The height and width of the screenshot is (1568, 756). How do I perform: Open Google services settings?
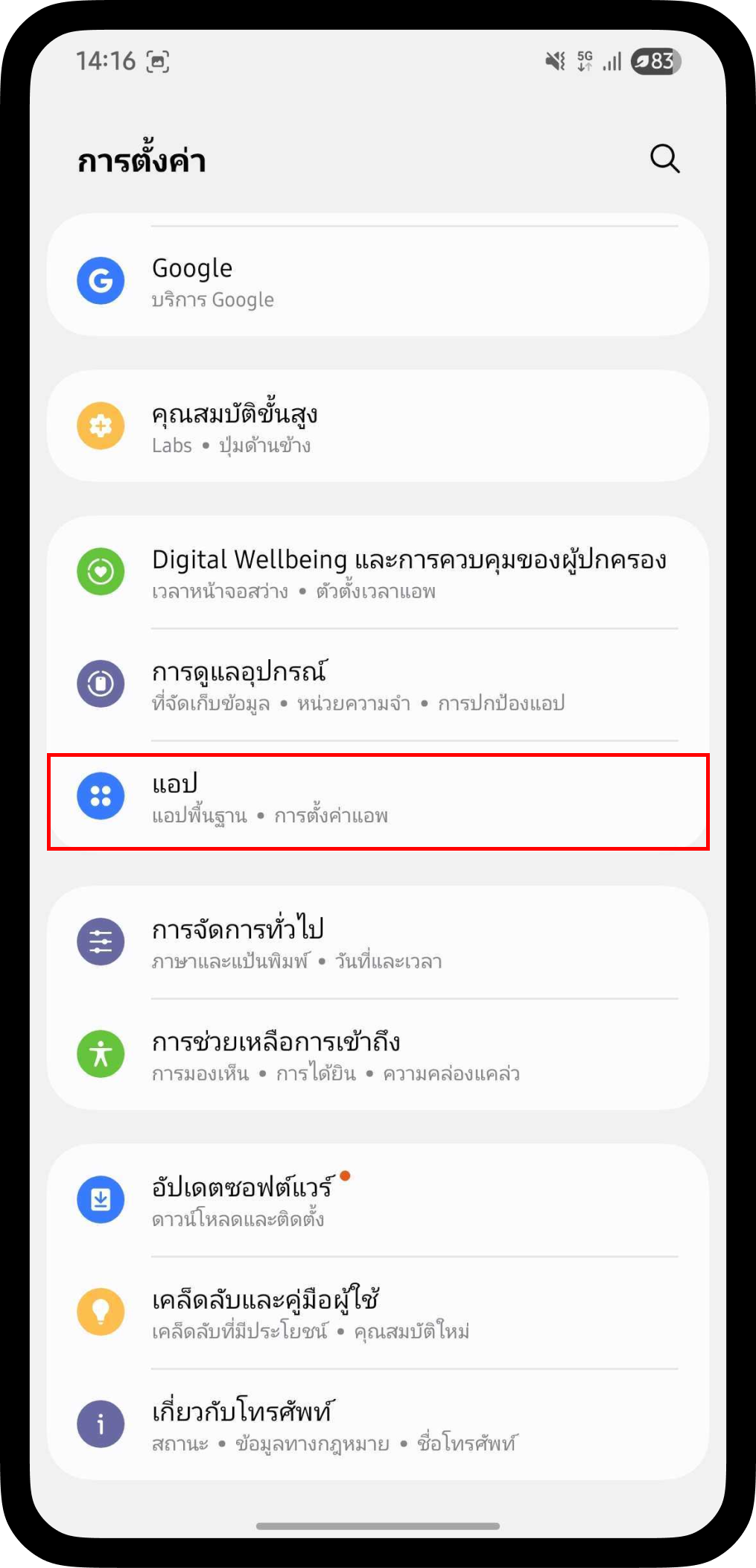(377, 282)
